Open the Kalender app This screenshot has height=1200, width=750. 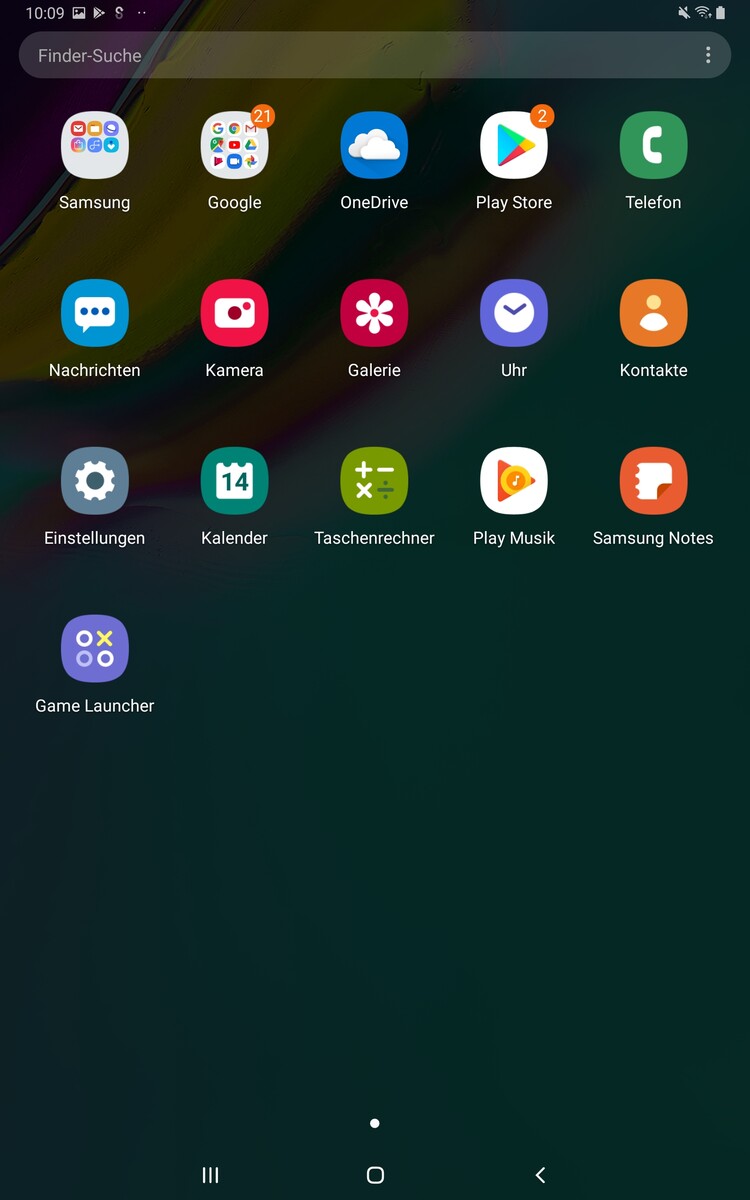coord(235,482)
